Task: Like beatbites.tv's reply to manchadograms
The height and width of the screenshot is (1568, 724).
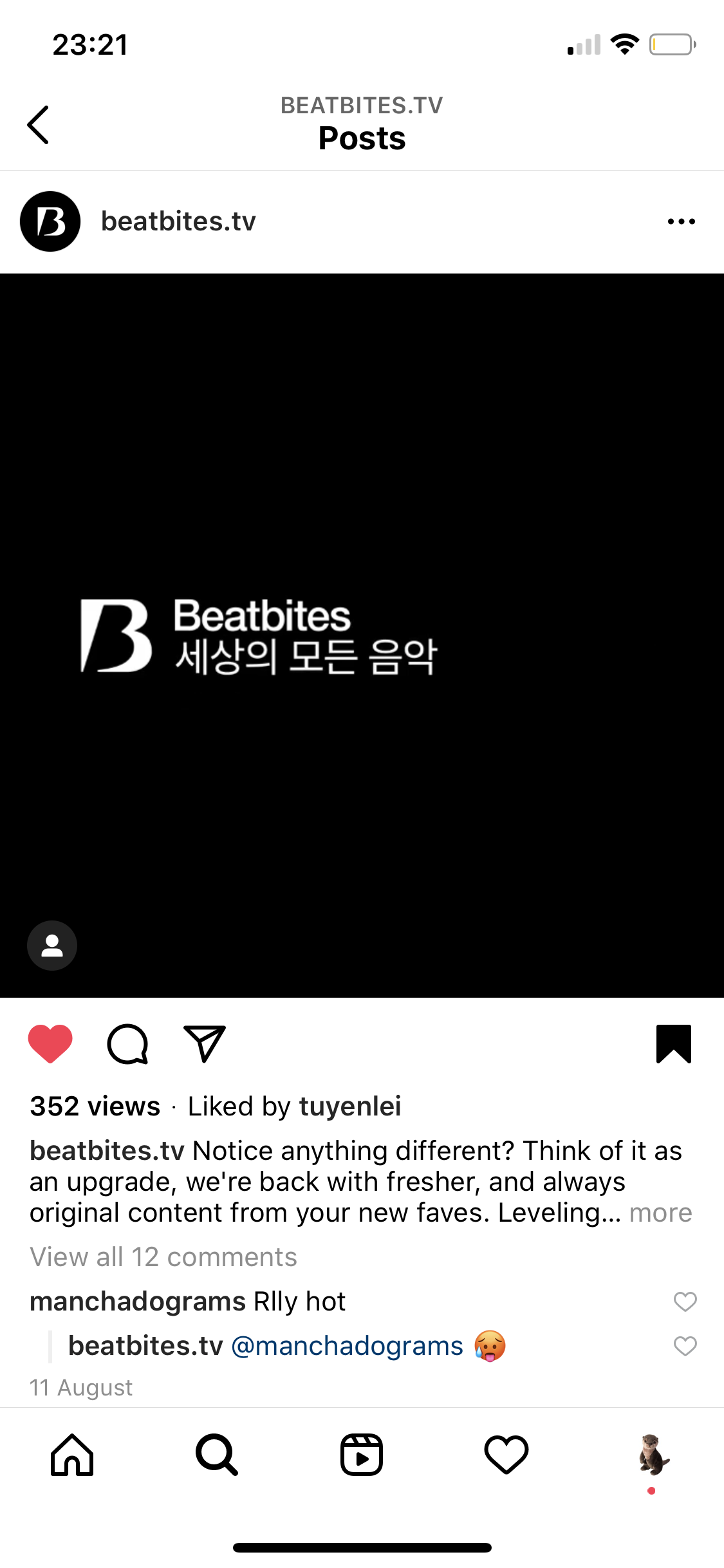Action: 685,1346
